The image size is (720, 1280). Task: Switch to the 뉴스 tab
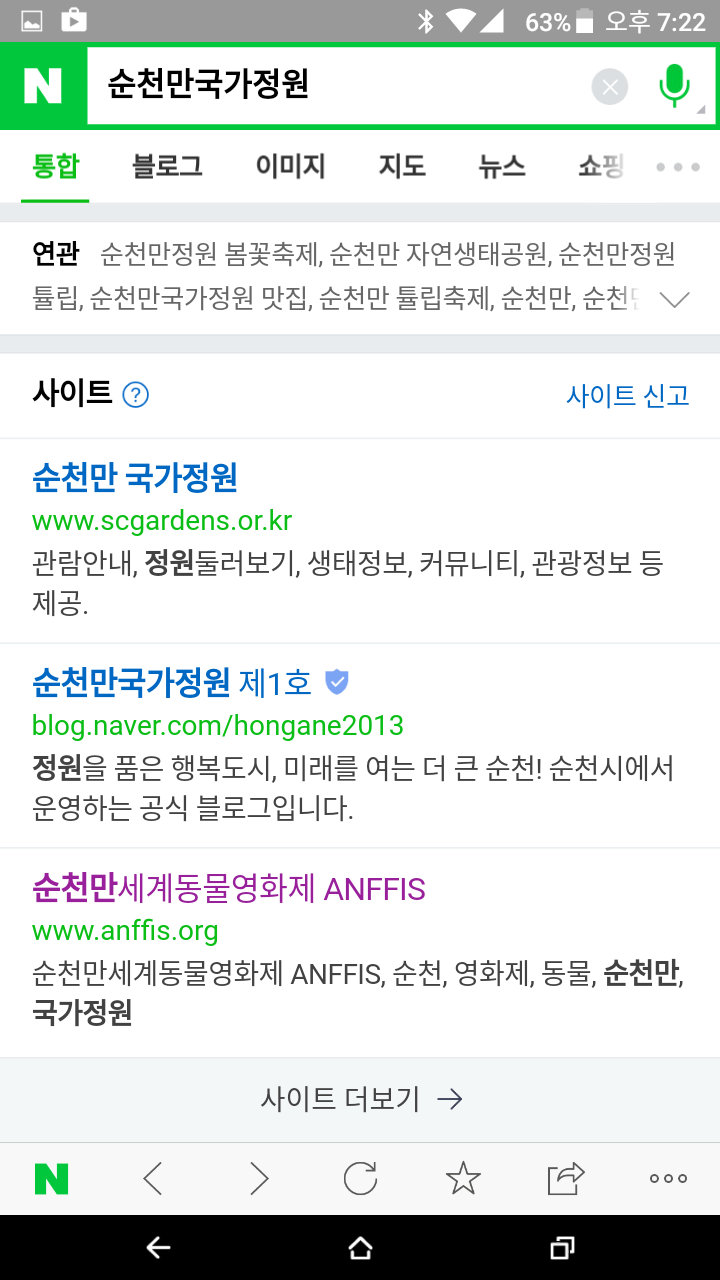(502, 166)
